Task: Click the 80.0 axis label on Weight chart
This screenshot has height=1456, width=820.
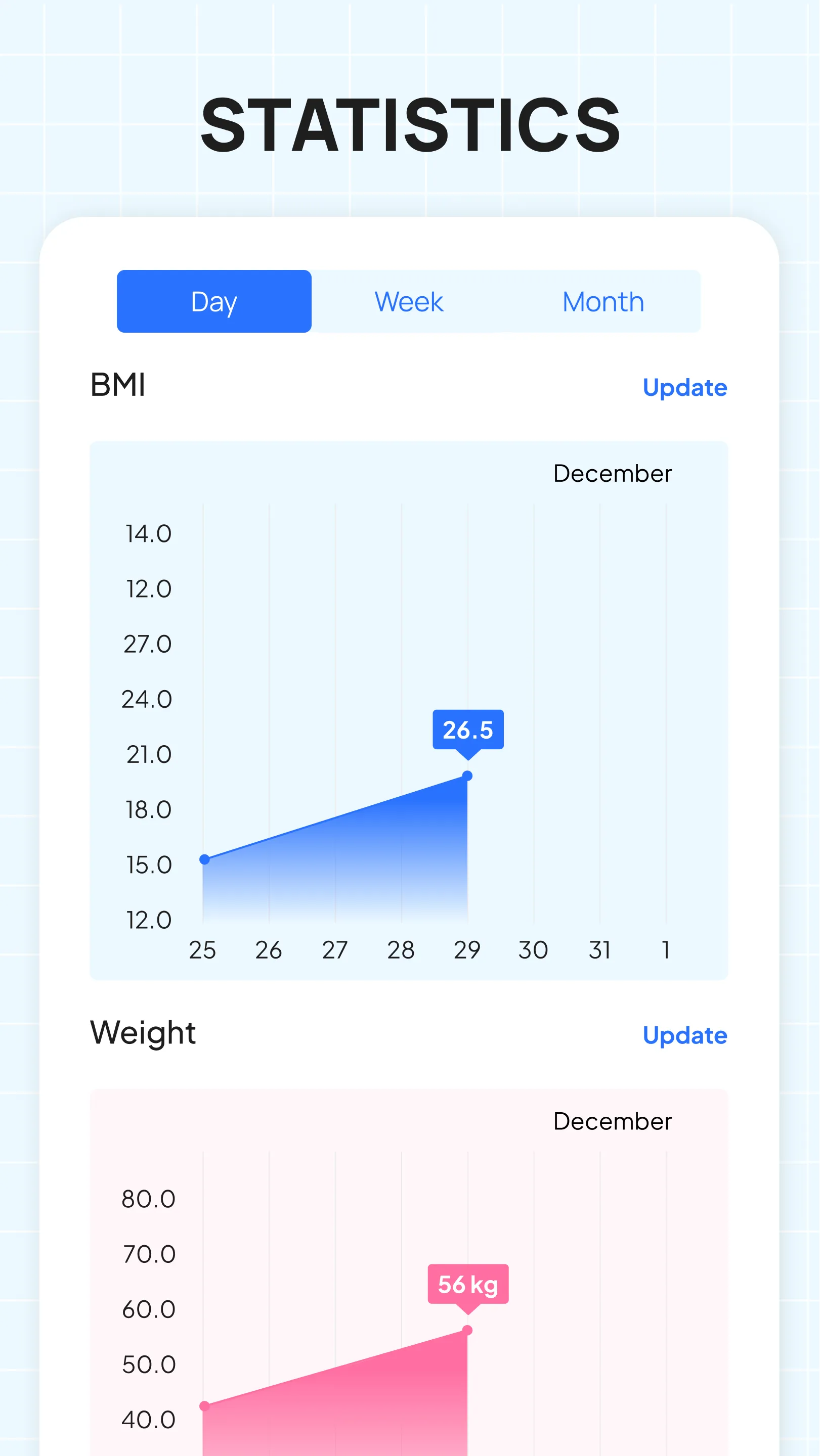Action: (x=148, y=1198)
